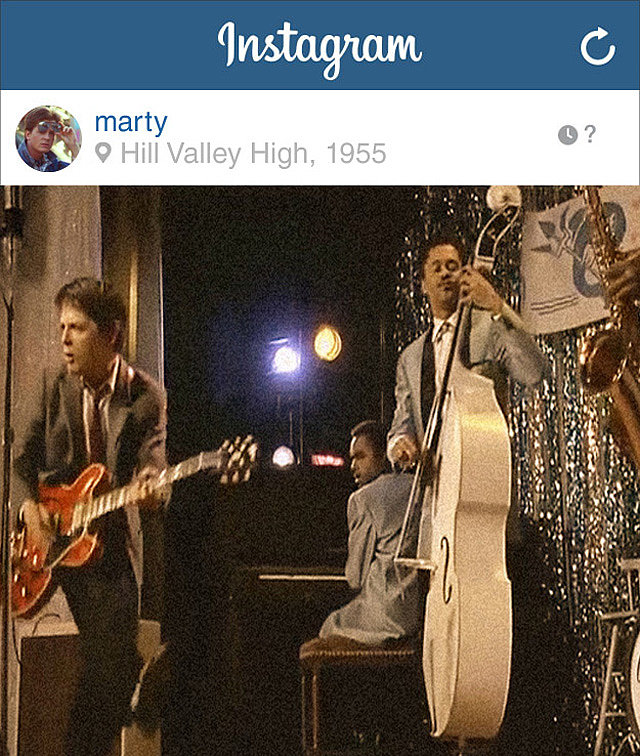Open marty's profile picture
This screenshot has height=756, width=640.
click(48, 138)
